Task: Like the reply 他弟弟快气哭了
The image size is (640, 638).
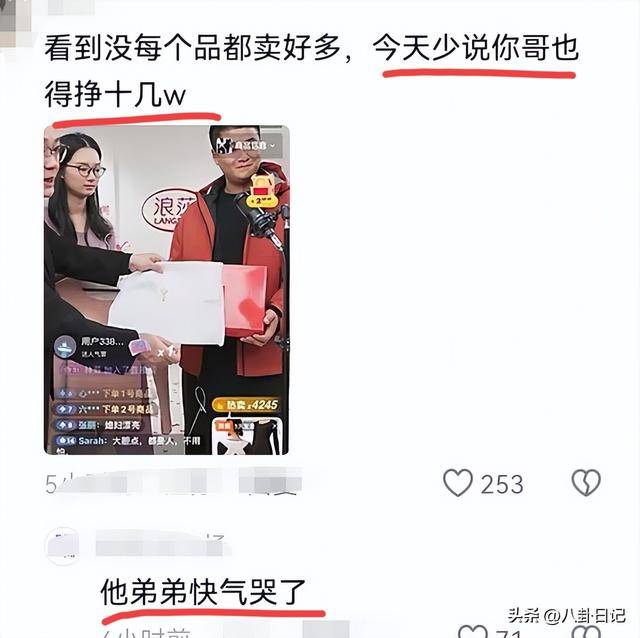Action: (472, 632)
